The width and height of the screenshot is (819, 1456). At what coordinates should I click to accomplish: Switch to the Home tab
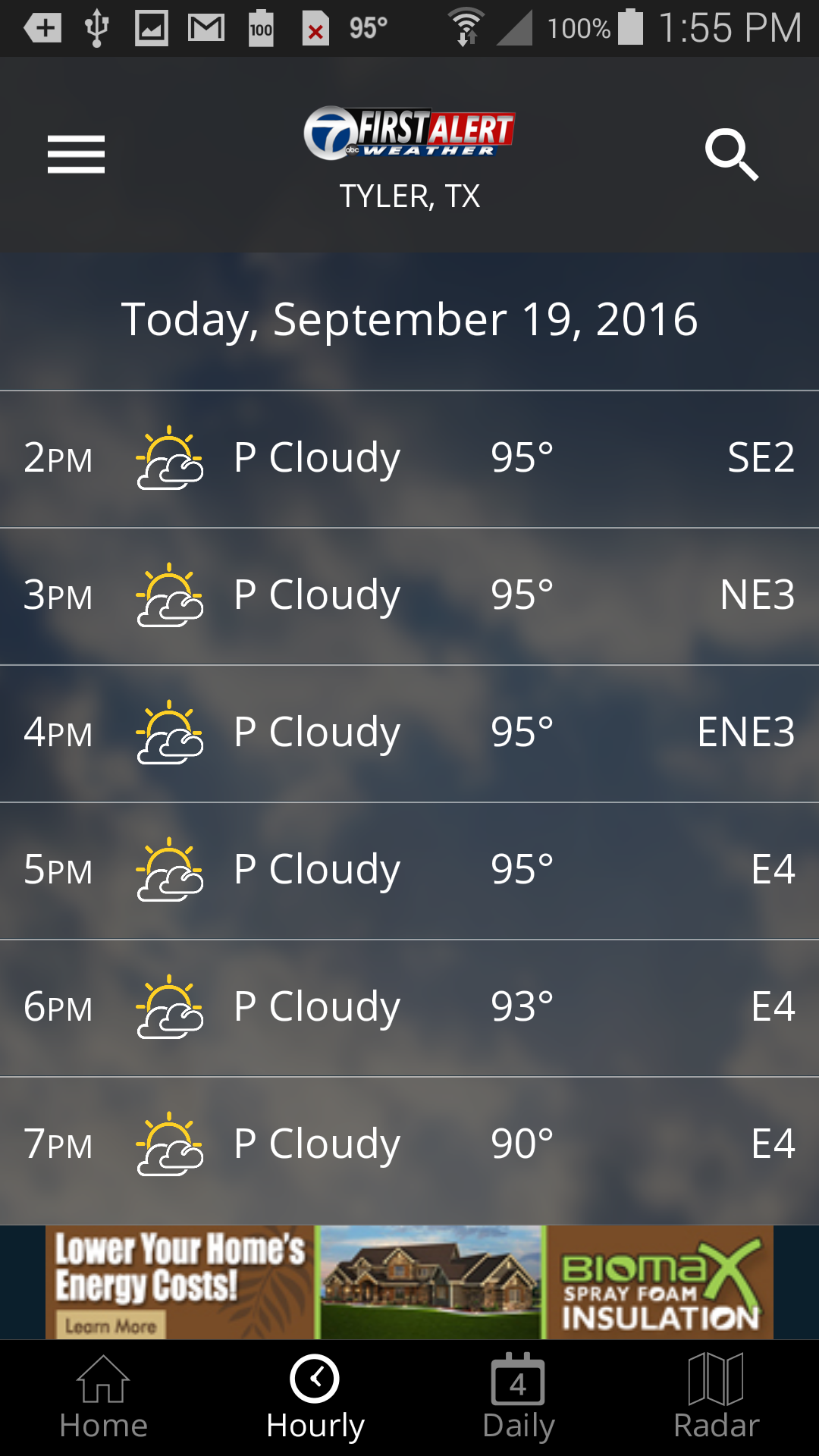click(x=103, y=1398)
